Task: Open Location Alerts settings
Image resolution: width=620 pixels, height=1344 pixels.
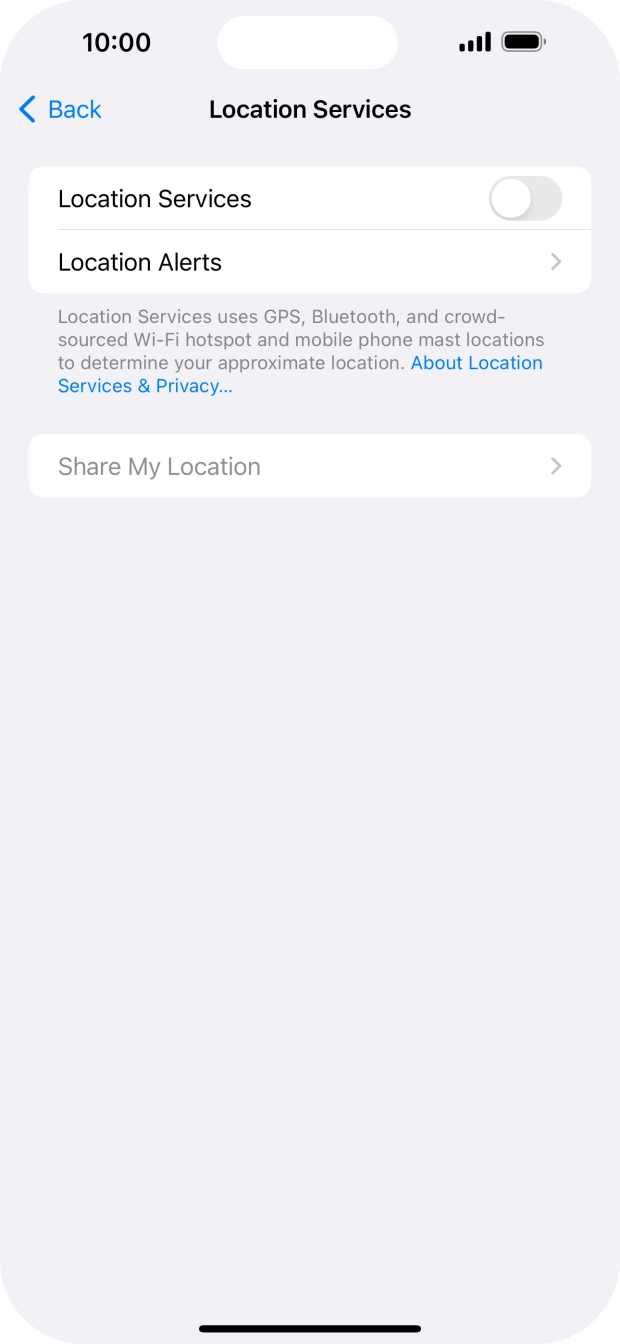Action: [x=310, y=262]
